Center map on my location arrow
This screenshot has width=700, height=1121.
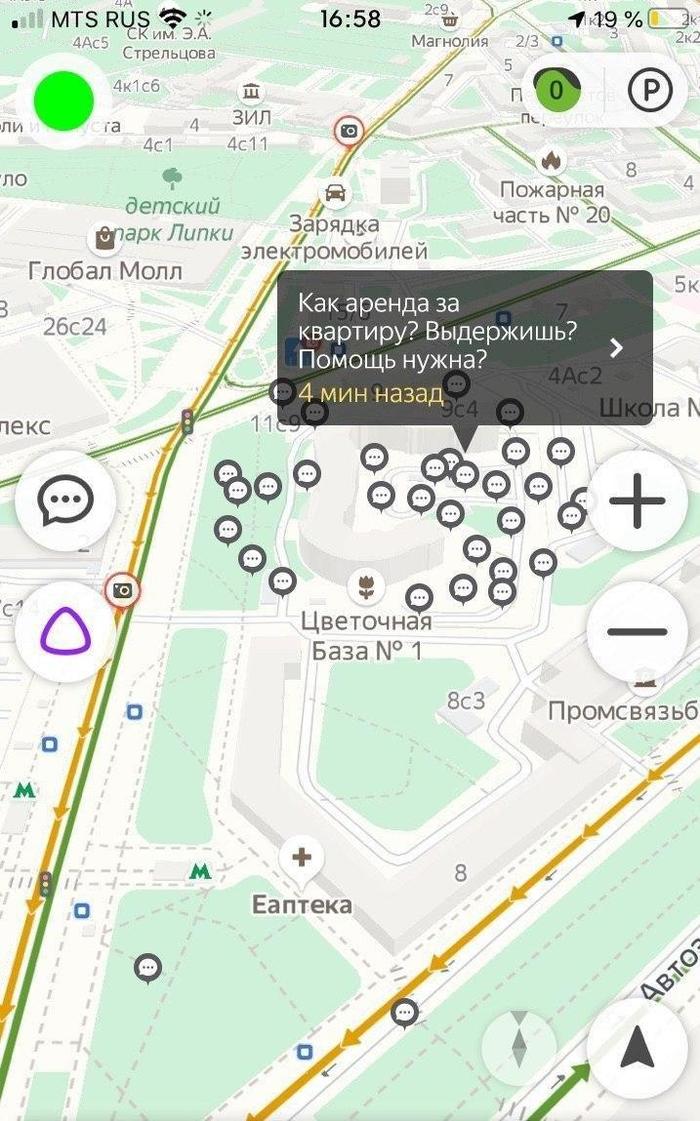point(637,1048)
